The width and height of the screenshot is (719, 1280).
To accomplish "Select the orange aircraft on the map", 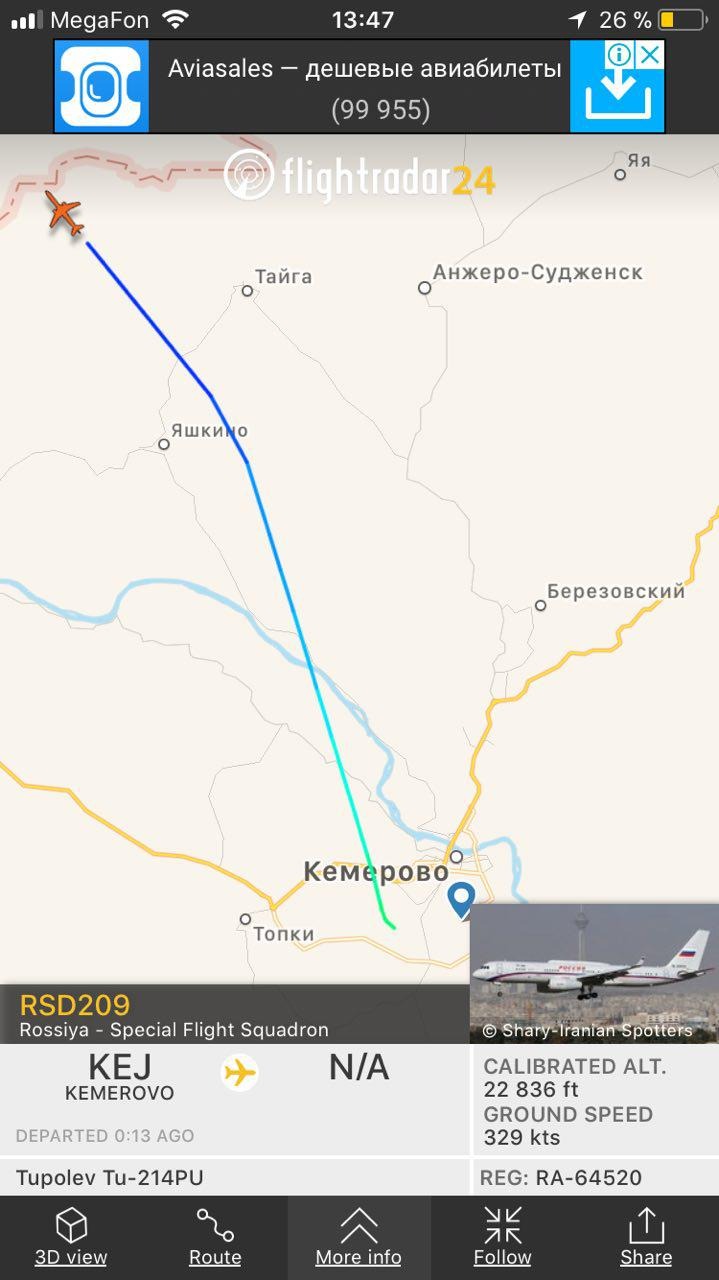I will pos(65,213).
